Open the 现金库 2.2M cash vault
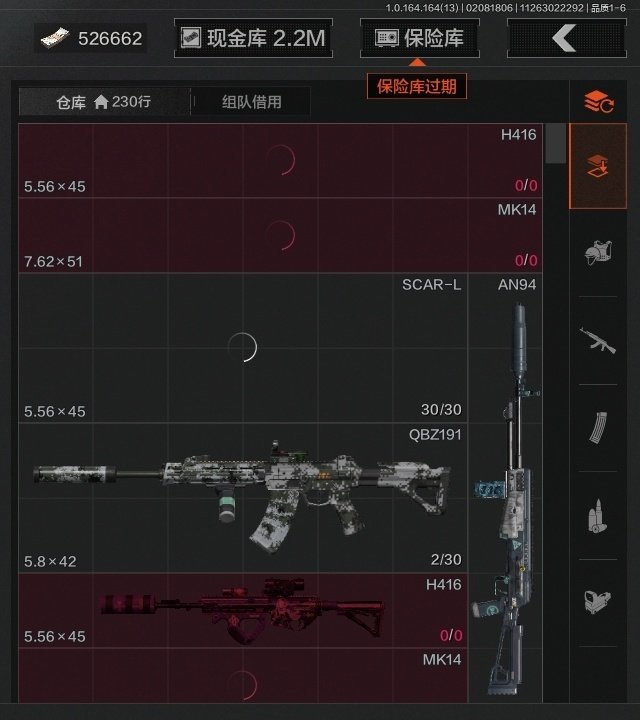Viewport: 640px width, 720px height. pos(252,38)
